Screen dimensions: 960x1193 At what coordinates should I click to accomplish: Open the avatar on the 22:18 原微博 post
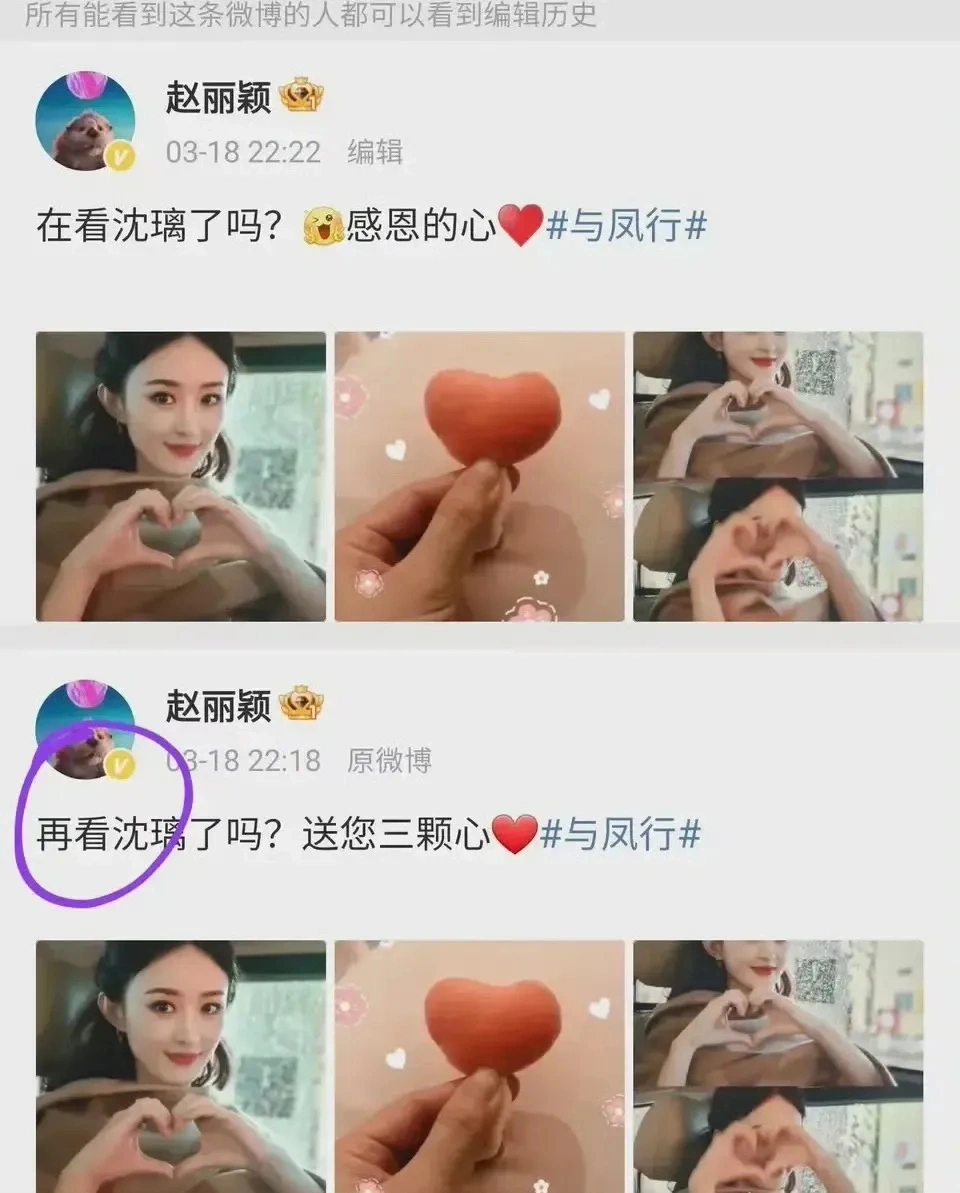click(x=85, y=729)
